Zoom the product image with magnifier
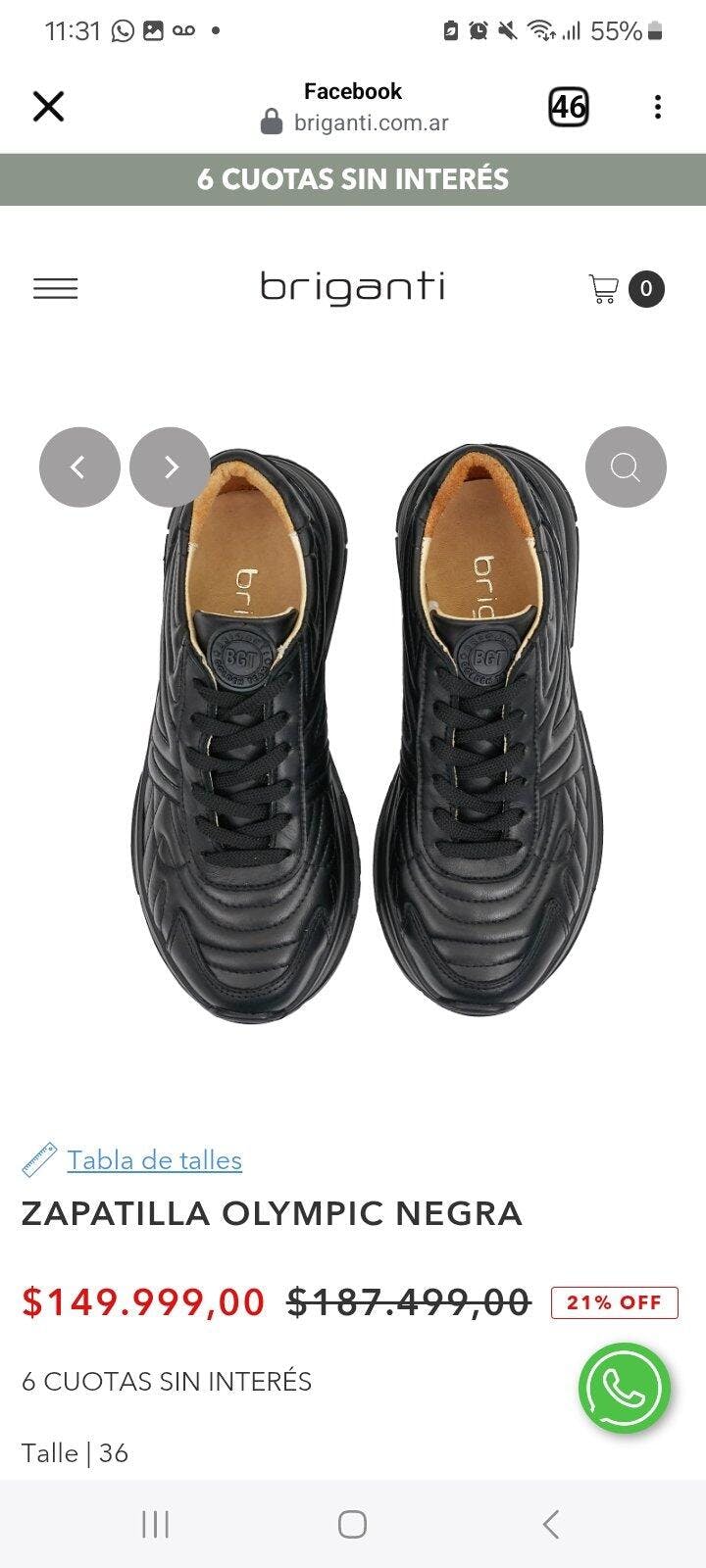The image size is (706, 1568). pyautogui.click(x=626, y=466)
